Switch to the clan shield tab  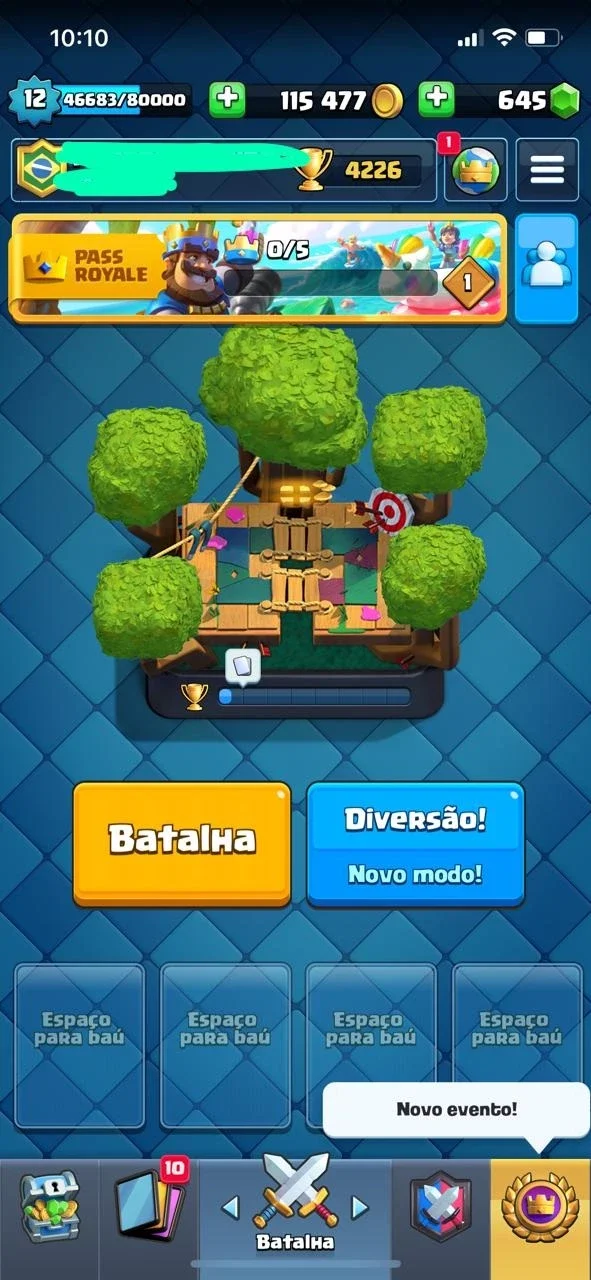coord(440,1206)
